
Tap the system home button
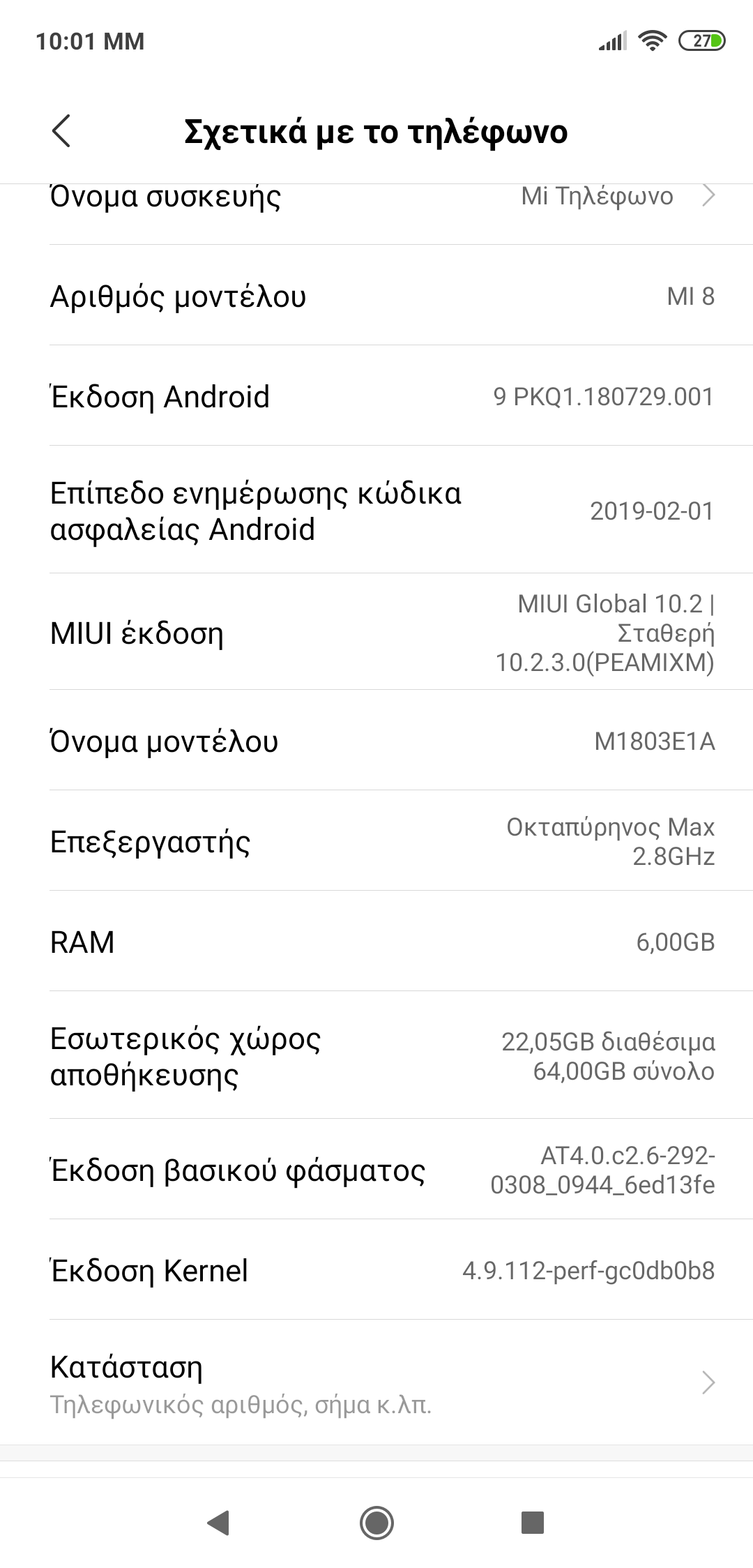[x=376, y=1523]
